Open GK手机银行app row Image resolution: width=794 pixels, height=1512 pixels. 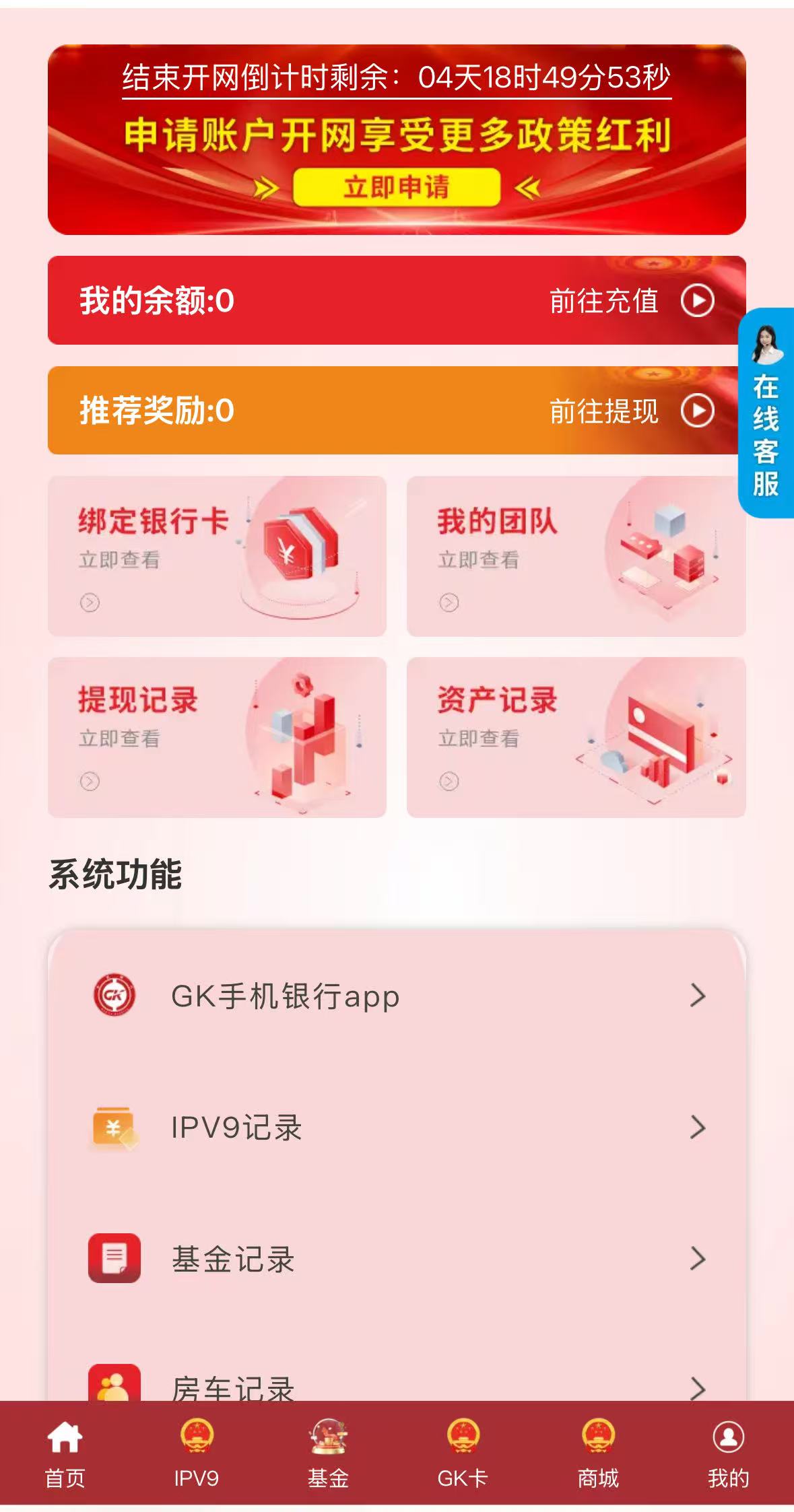(x=397, y=996)
